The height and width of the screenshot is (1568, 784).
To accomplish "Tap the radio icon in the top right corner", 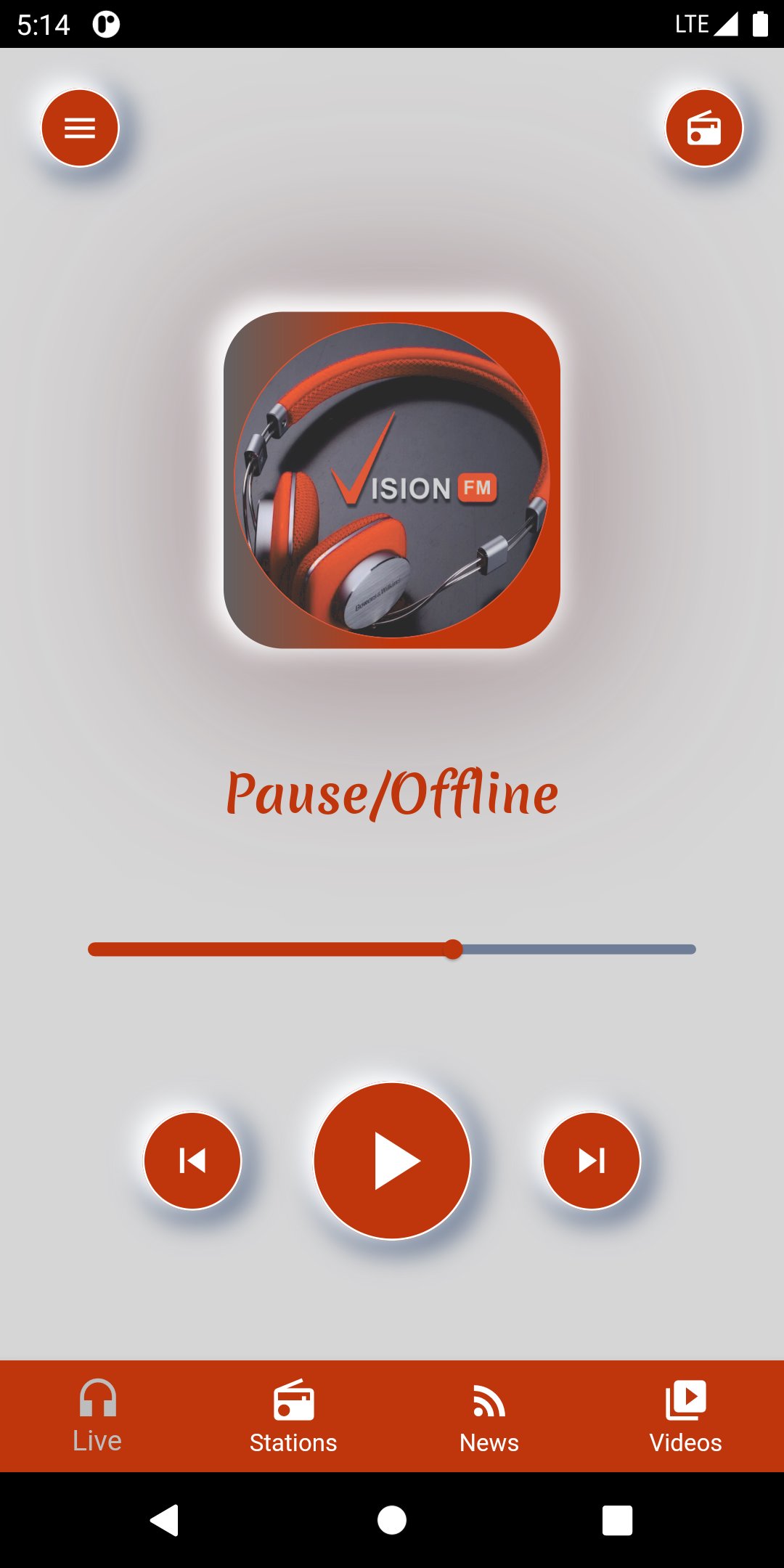I will click(703, 128).
